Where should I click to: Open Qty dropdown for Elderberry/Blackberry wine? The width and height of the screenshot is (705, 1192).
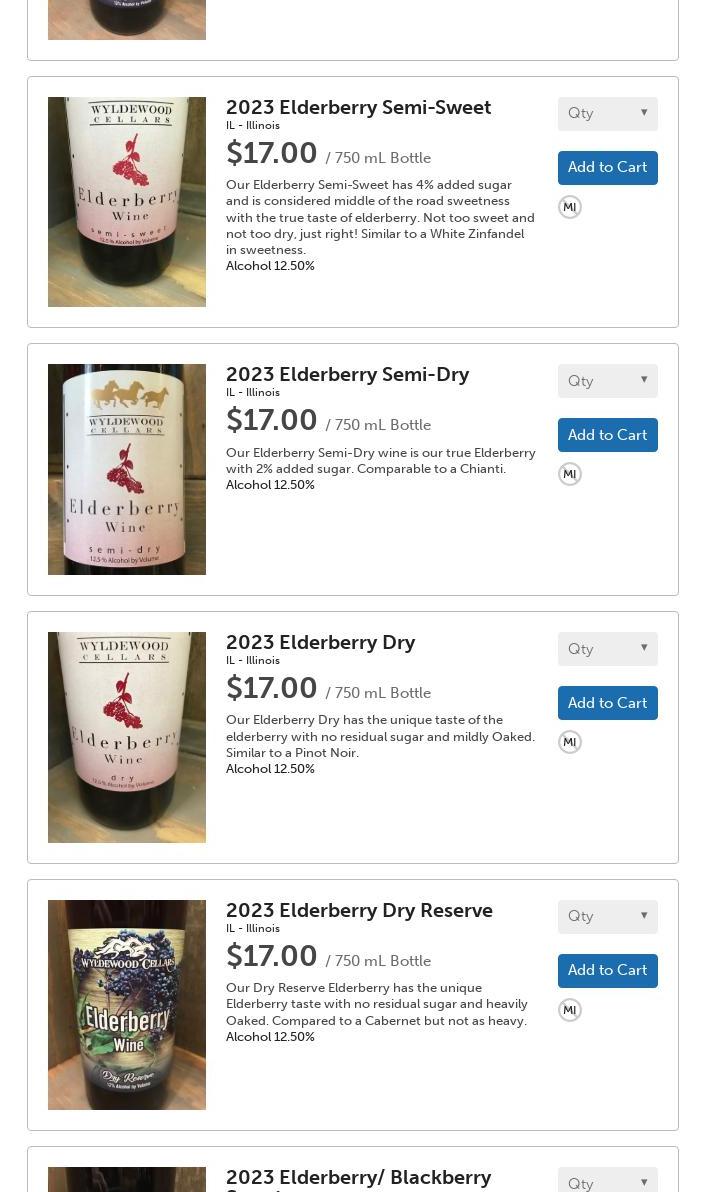(x=607, y=1180)
